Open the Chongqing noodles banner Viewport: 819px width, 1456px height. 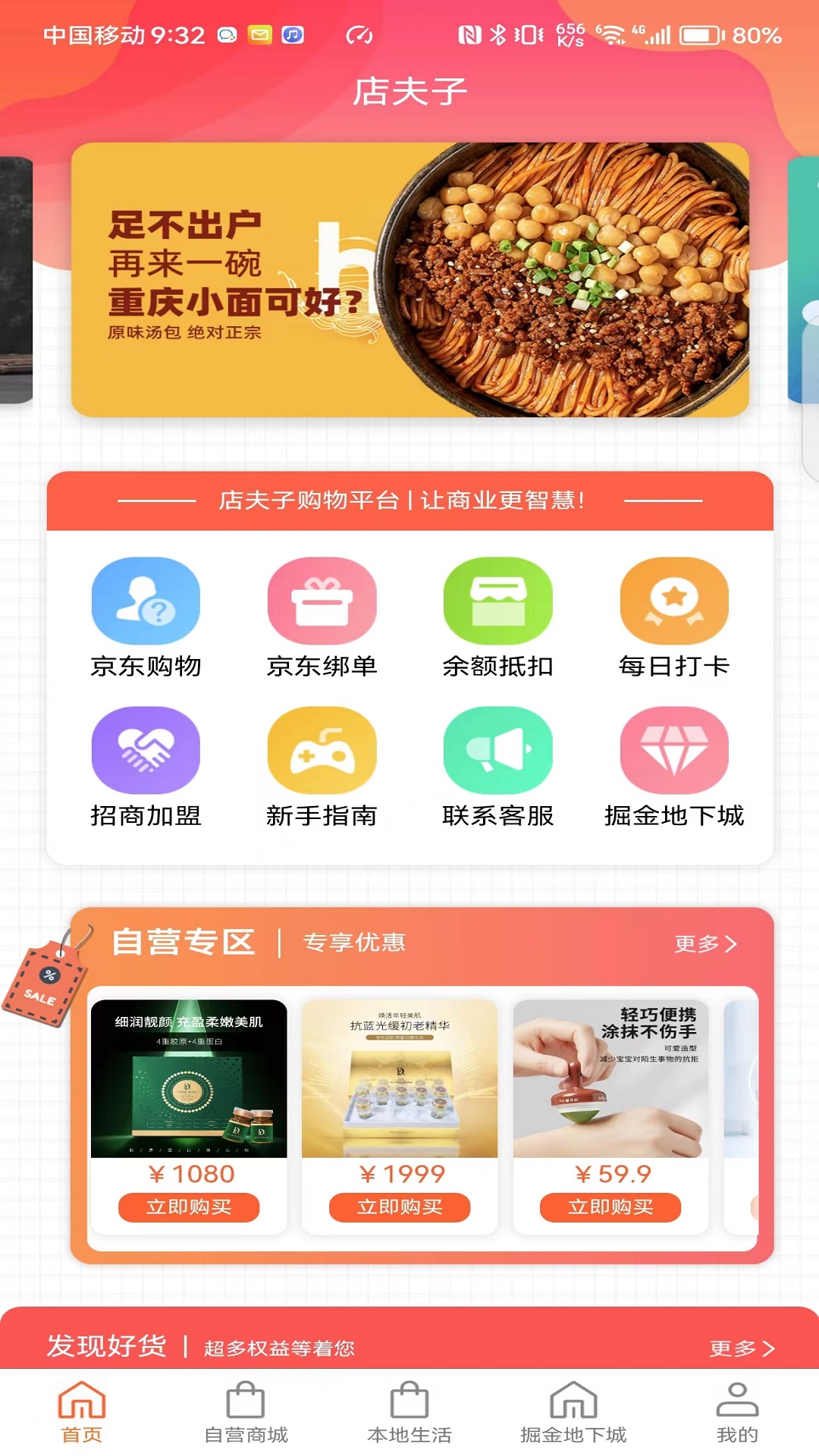pos(409,279)
